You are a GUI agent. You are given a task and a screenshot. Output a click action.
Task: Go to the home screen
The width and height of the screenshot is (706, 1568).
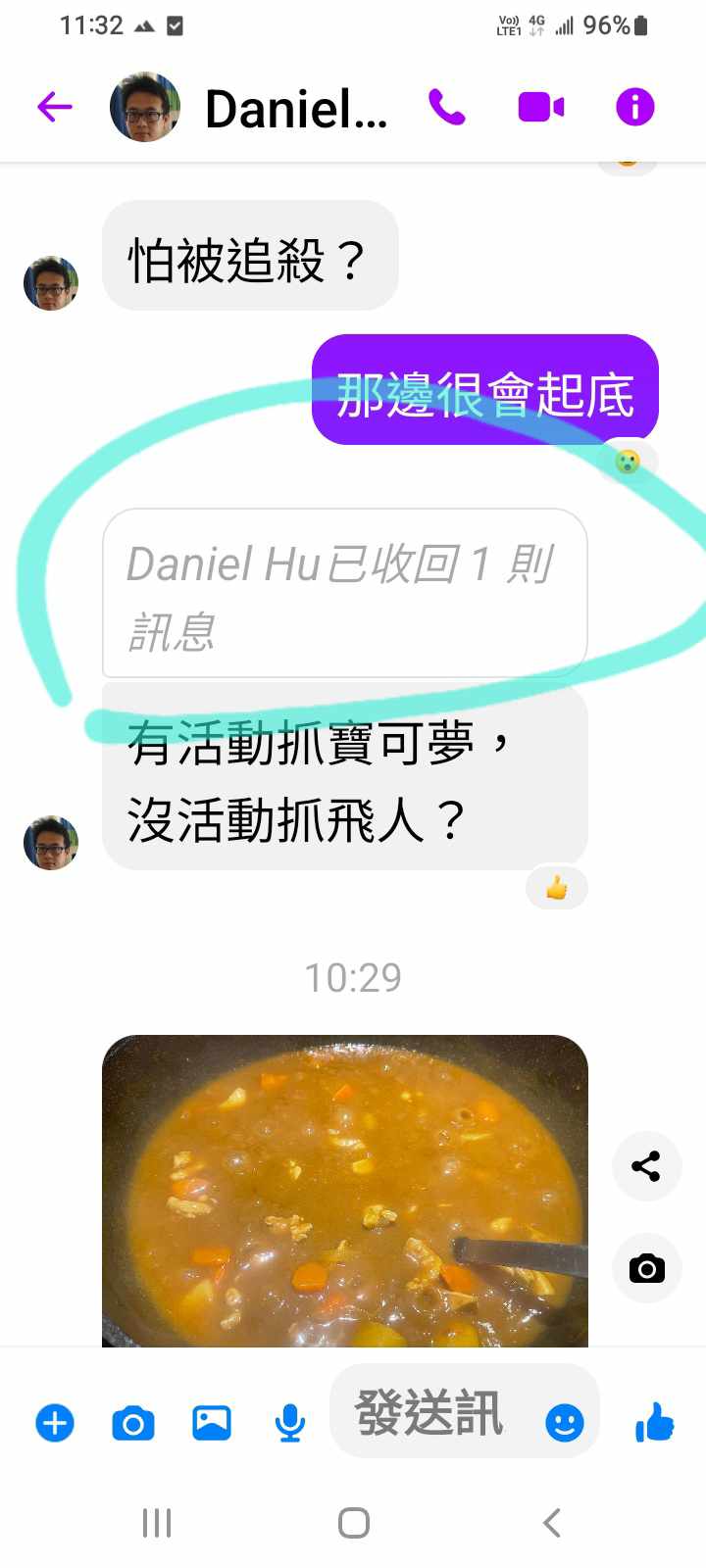tap(353, 1523)
